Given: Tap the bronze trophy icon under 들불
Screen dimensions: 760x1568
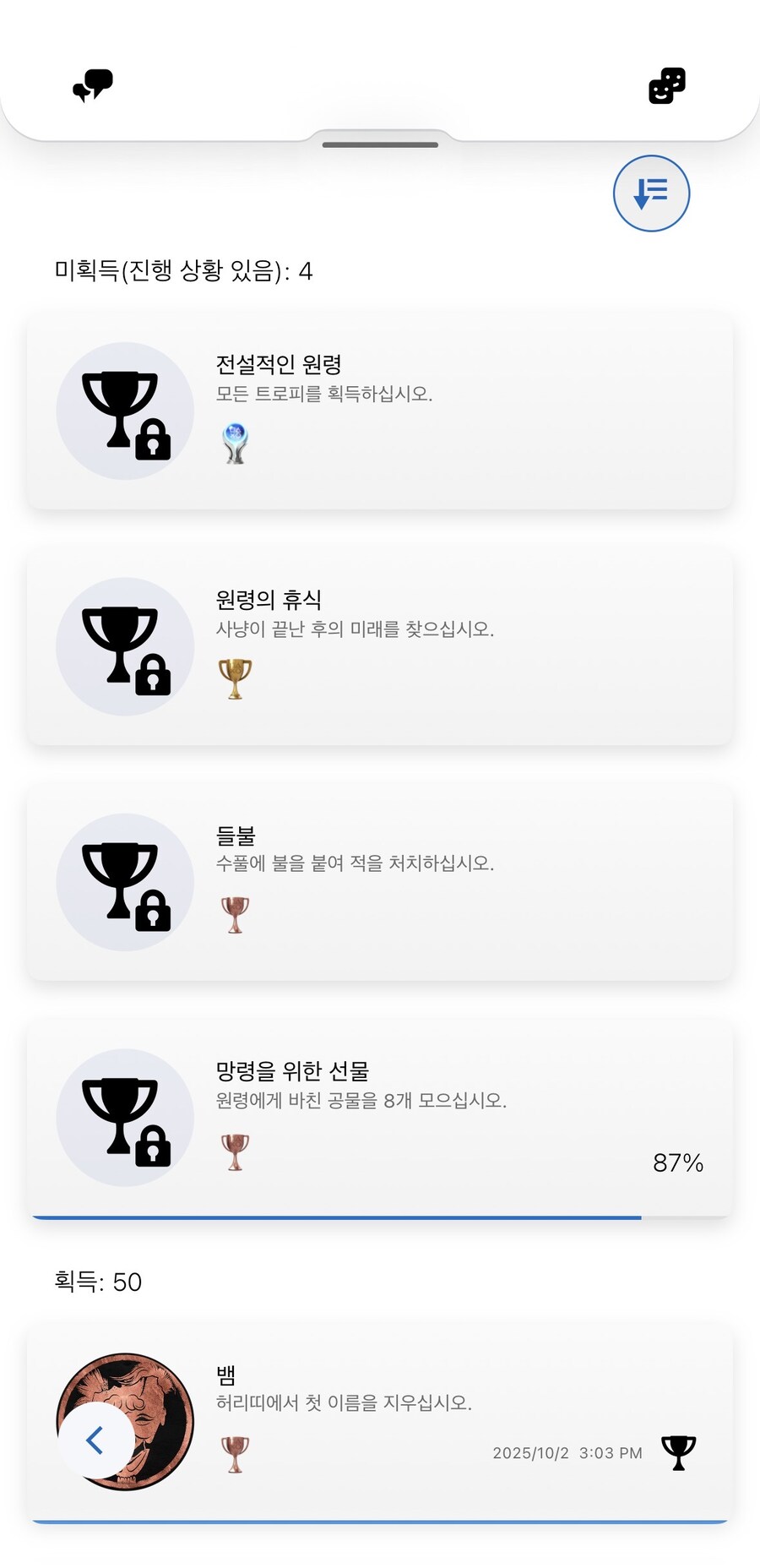Looking at the screenshot, I should pyautogui.click(x=234, y=915).
